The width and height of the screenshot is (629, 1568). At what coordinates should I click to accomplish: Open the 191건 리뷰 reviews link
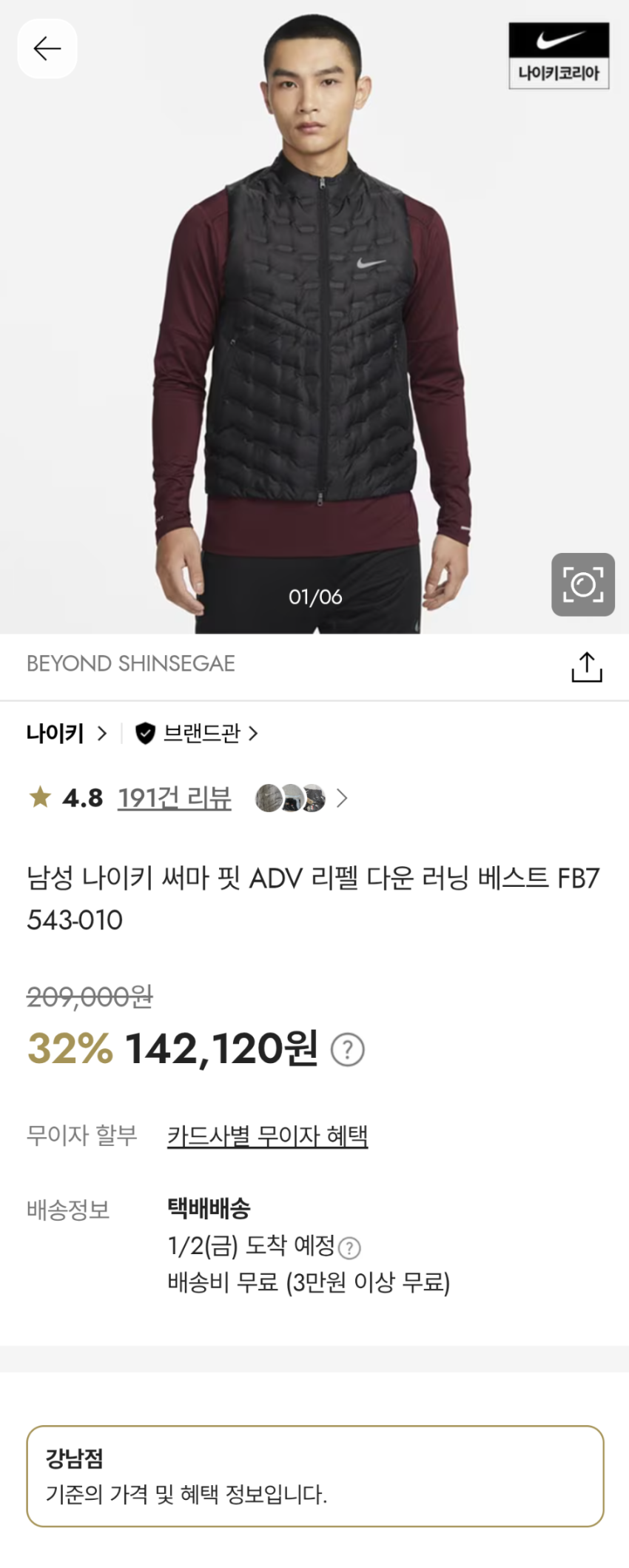click(x=174, y=798)
